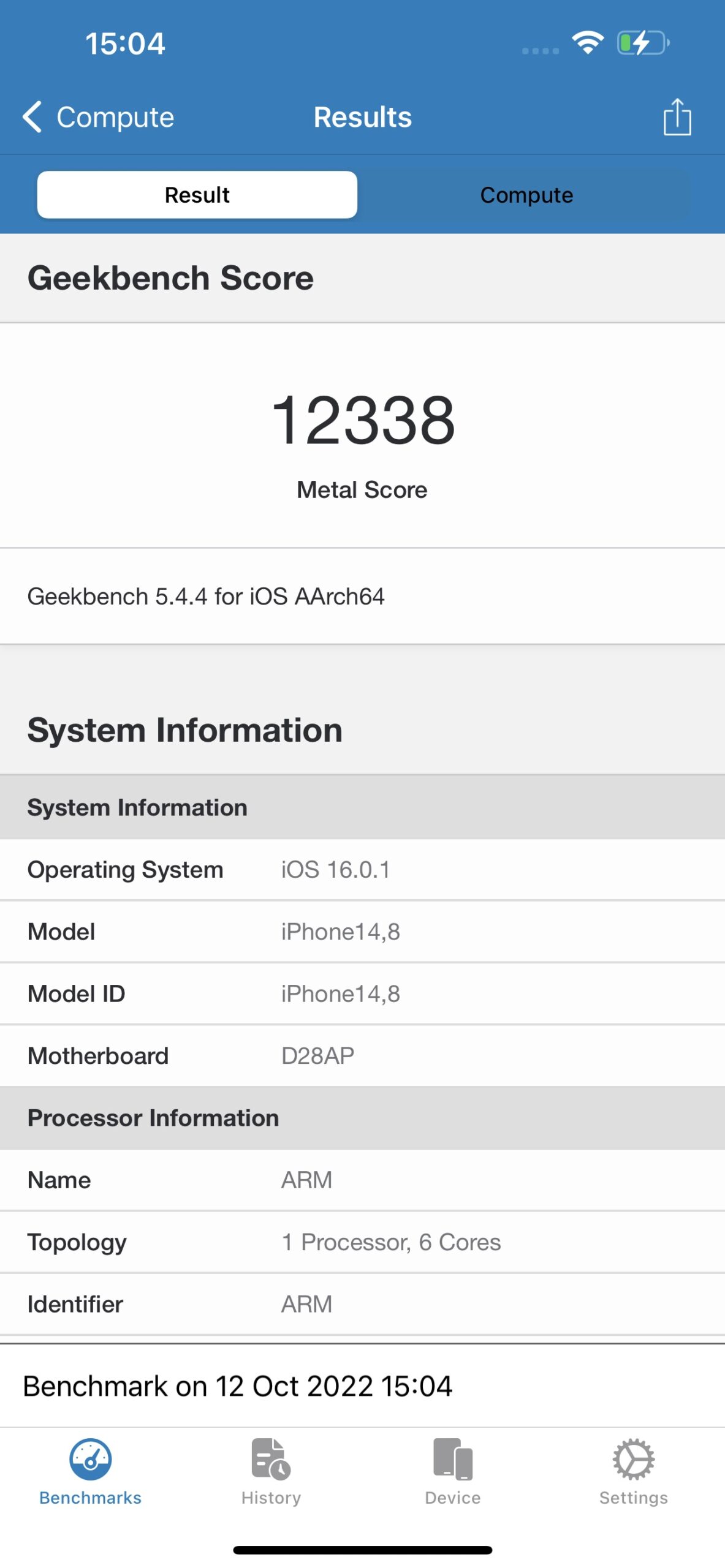725x1568 pixels.
Task: Switch to the Device tab
Action: click(x=452, y=1471)
